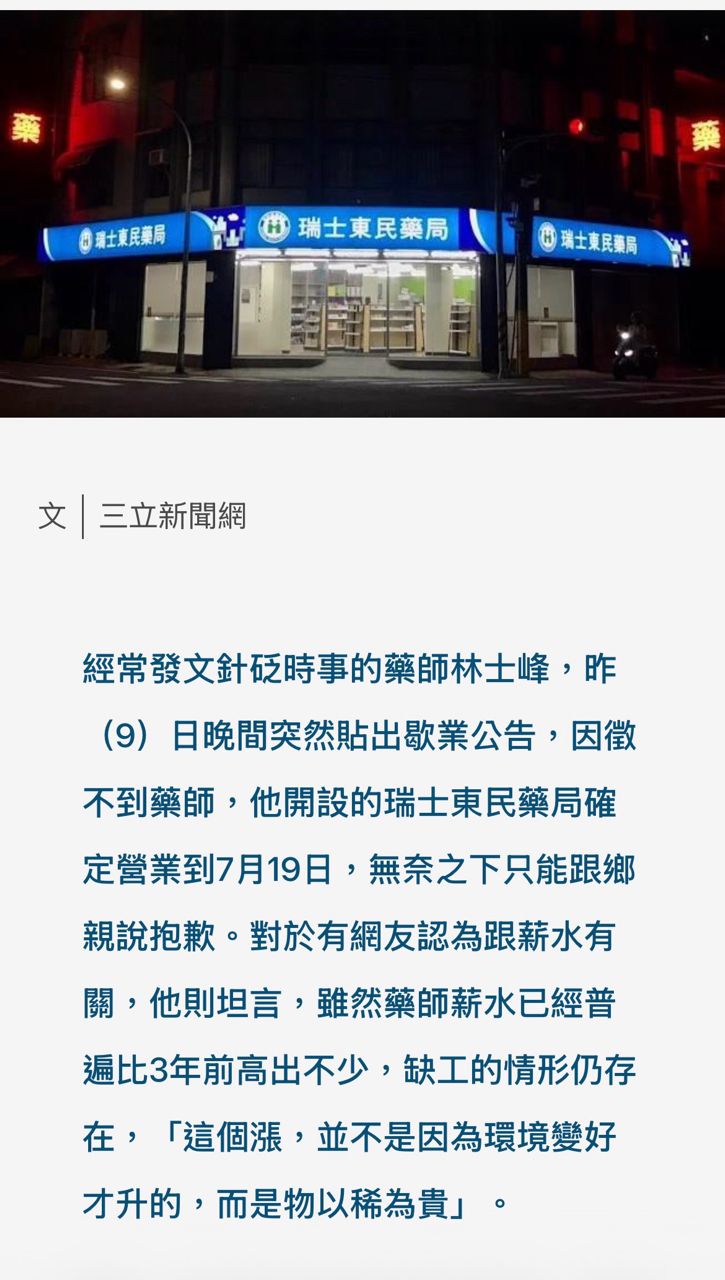Open the pharmacy storefront article photo
725x1280 pixels.
point(362,212)
